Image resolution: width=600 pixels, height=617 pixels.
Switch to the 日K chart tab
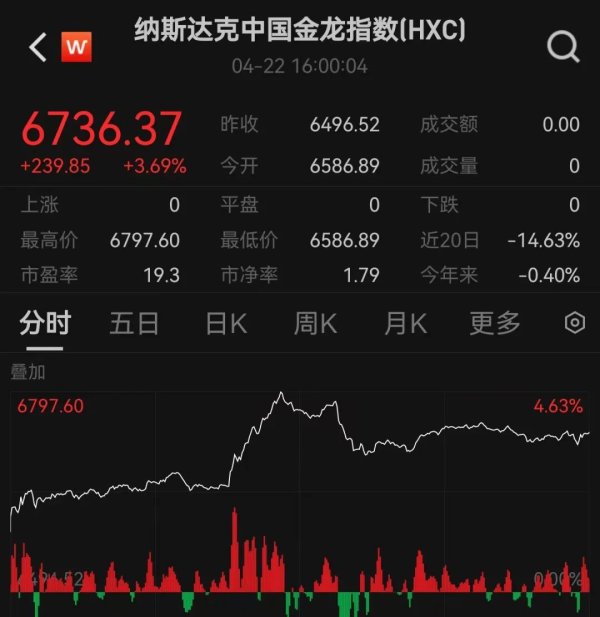[225, 323]
